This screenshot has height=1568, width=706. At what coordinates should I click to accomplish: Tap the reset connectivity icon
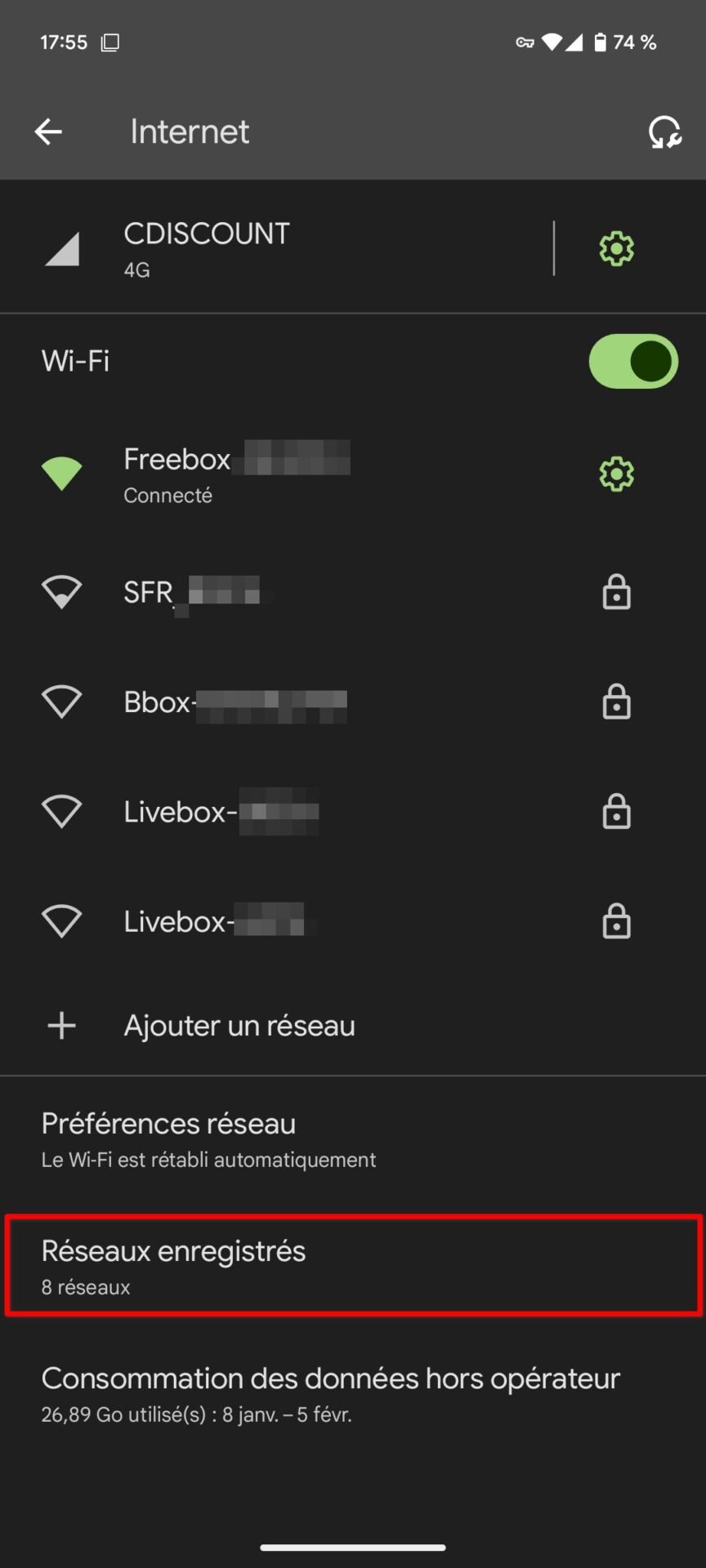[x=665, y=131]
